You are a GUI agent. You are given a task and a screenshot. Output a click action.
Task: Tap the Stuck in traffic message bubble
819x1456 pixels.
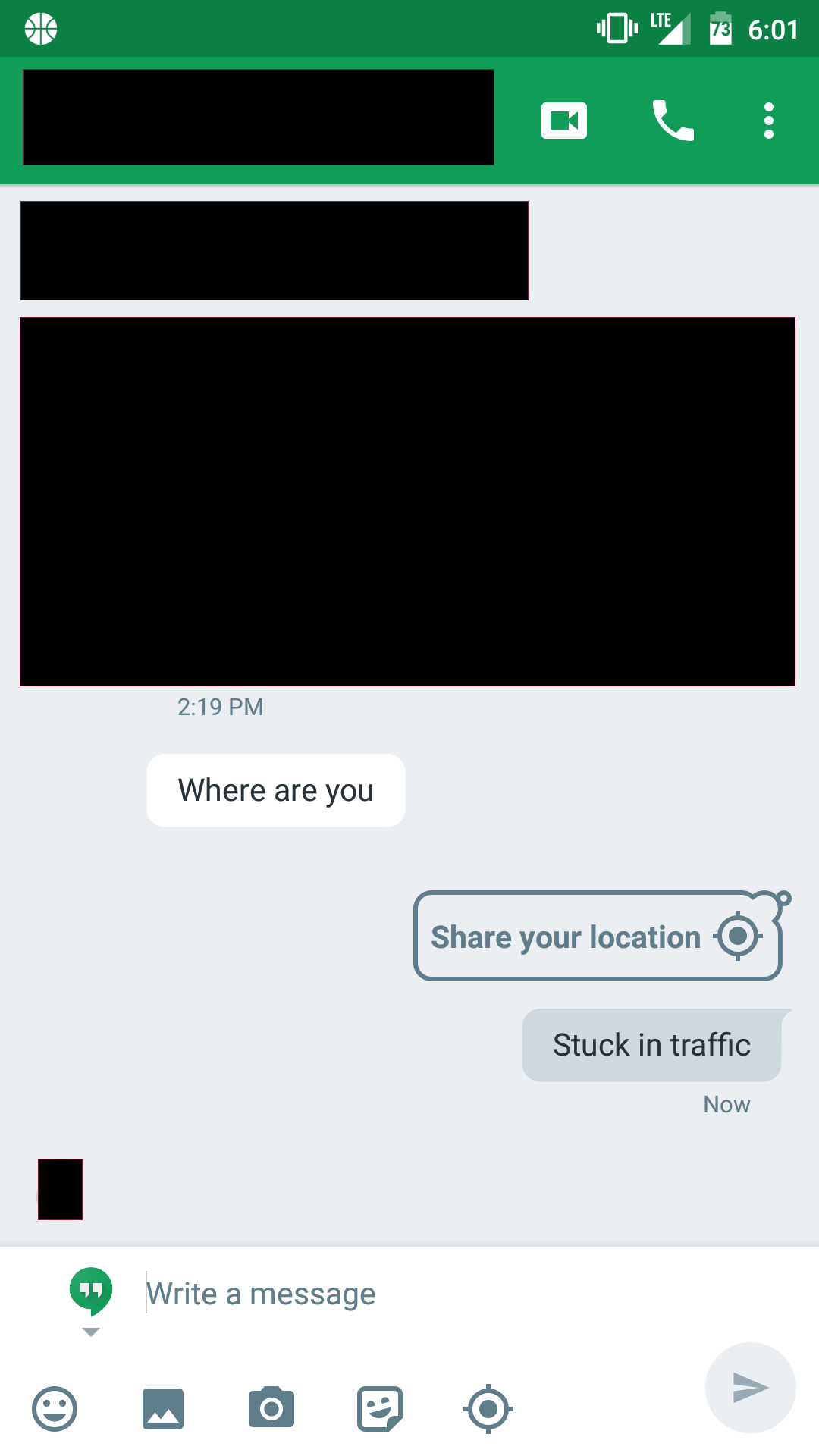651,1045
